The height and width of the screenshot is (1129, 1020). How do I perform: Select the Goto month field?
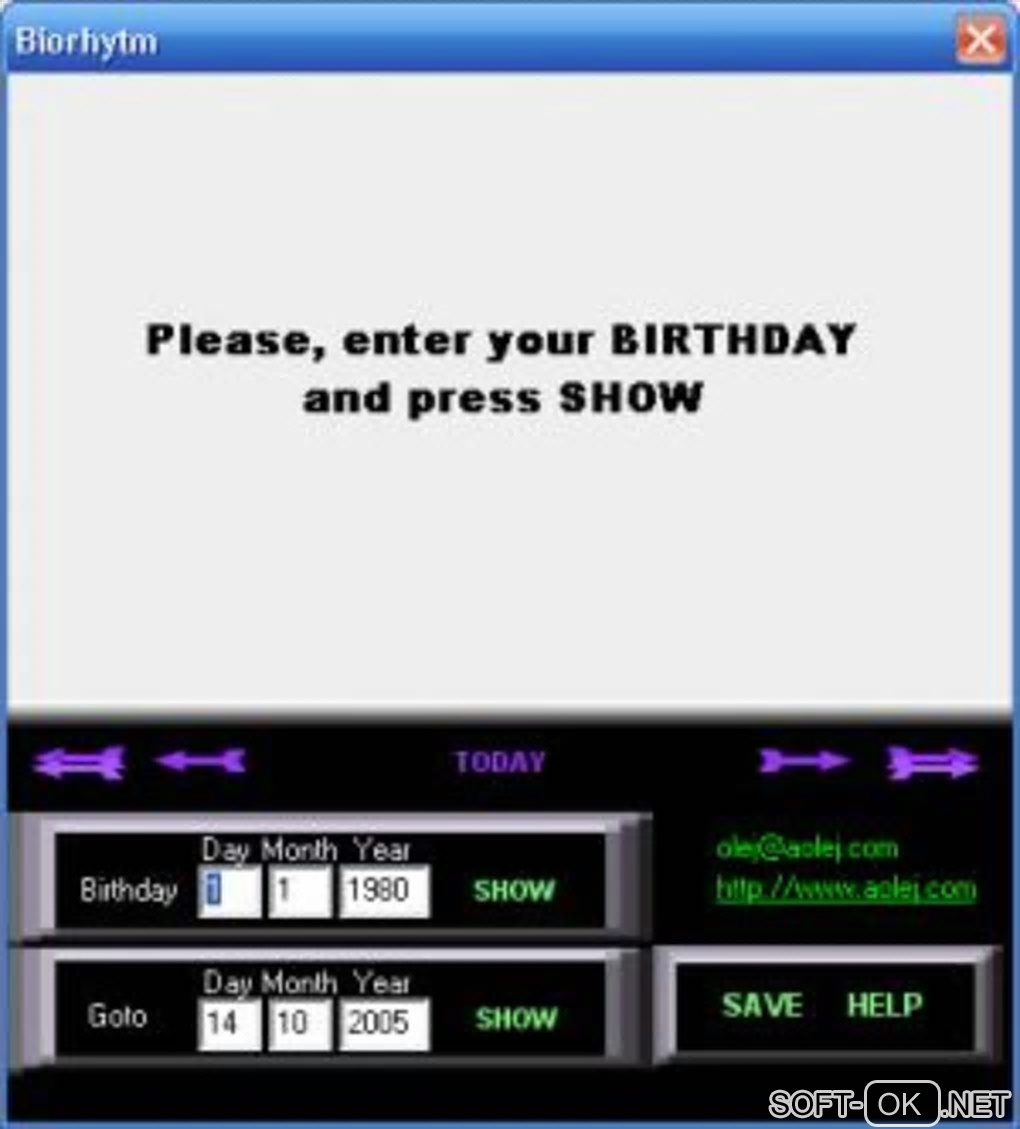(x=299, y=1023)
